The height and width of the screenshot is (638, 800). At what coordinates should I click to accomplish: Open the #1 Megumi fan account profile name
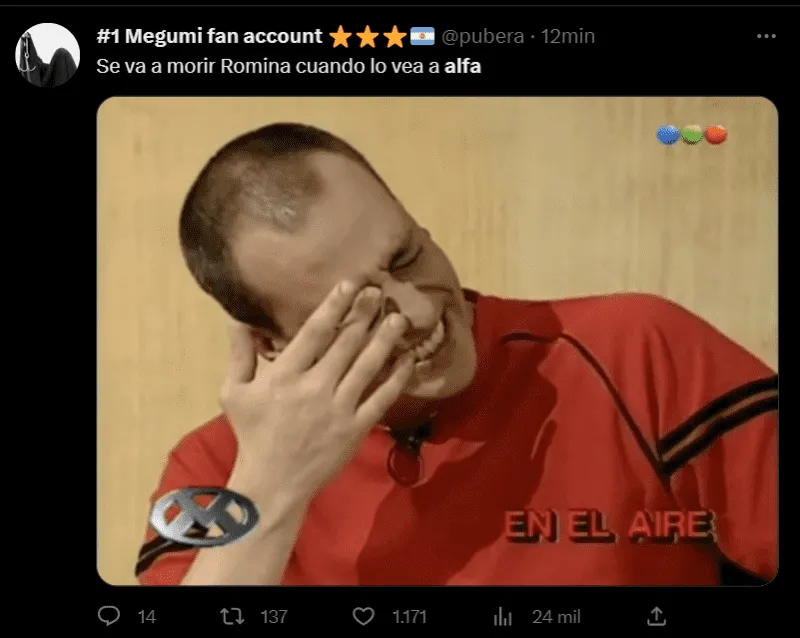point(209,37)
